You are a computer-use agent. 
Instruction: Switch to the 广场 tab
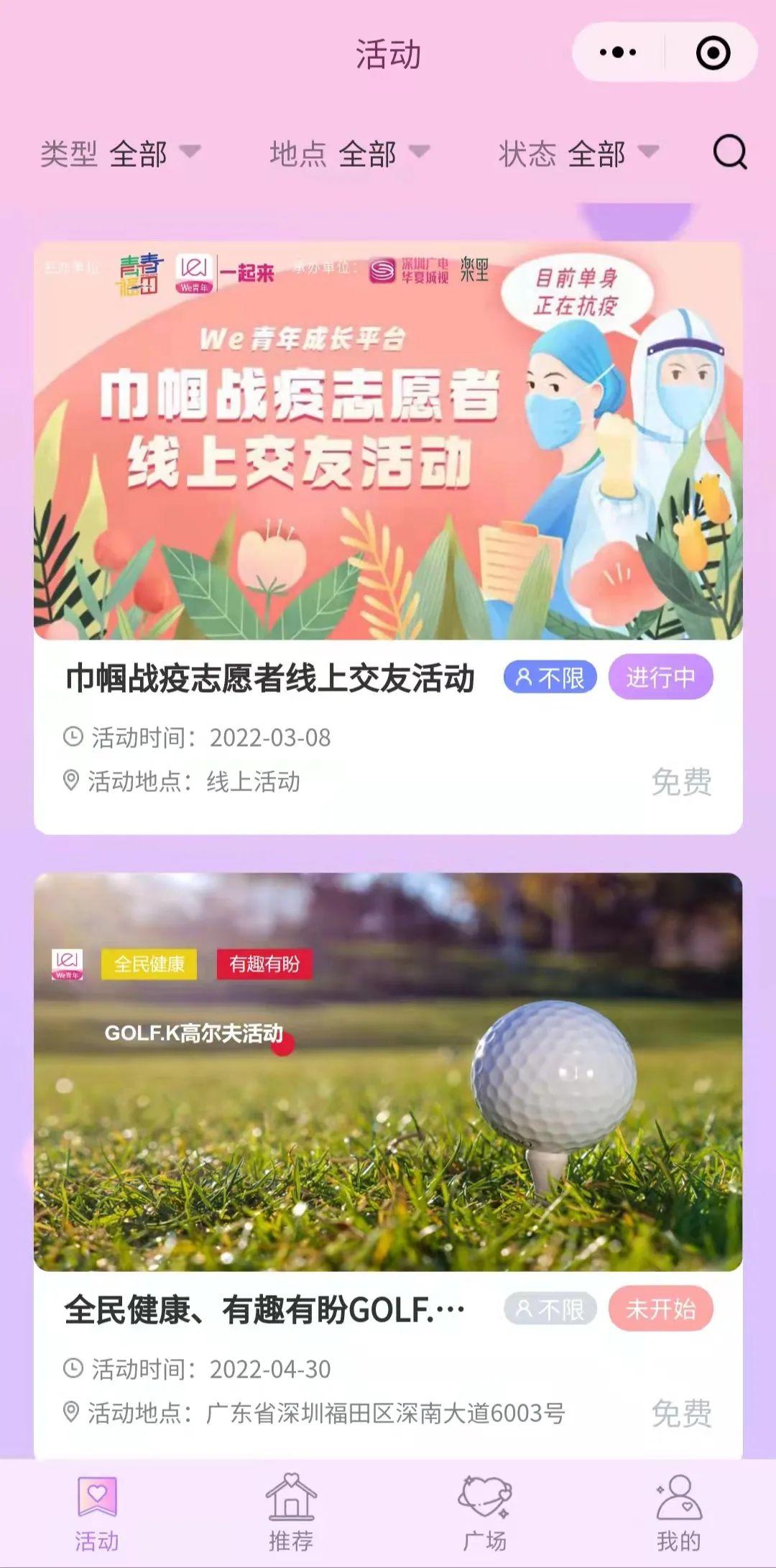[x=485, y=1513]
